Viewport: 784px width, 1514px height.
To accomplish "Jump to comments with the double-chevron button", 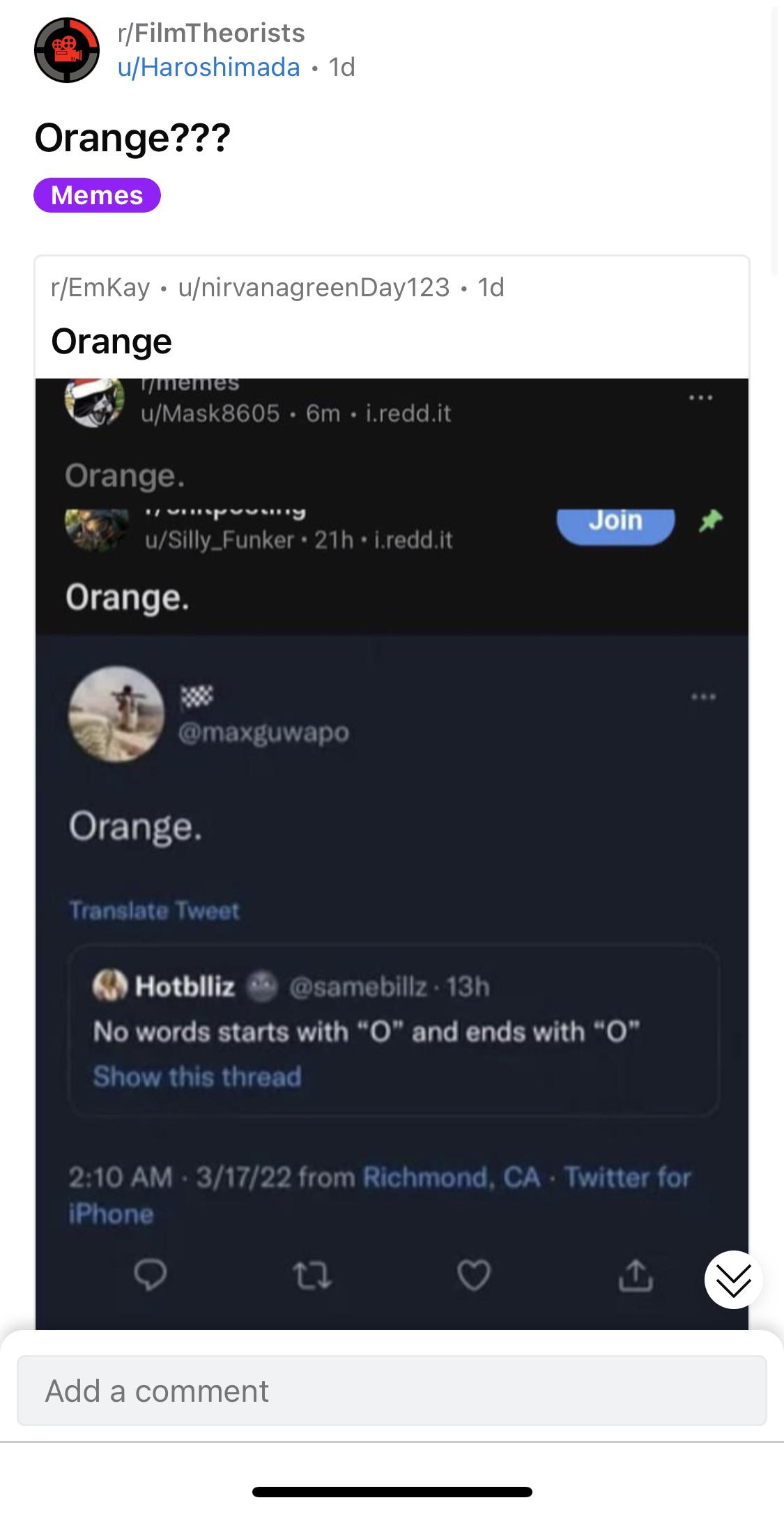I will point(733,1280).
